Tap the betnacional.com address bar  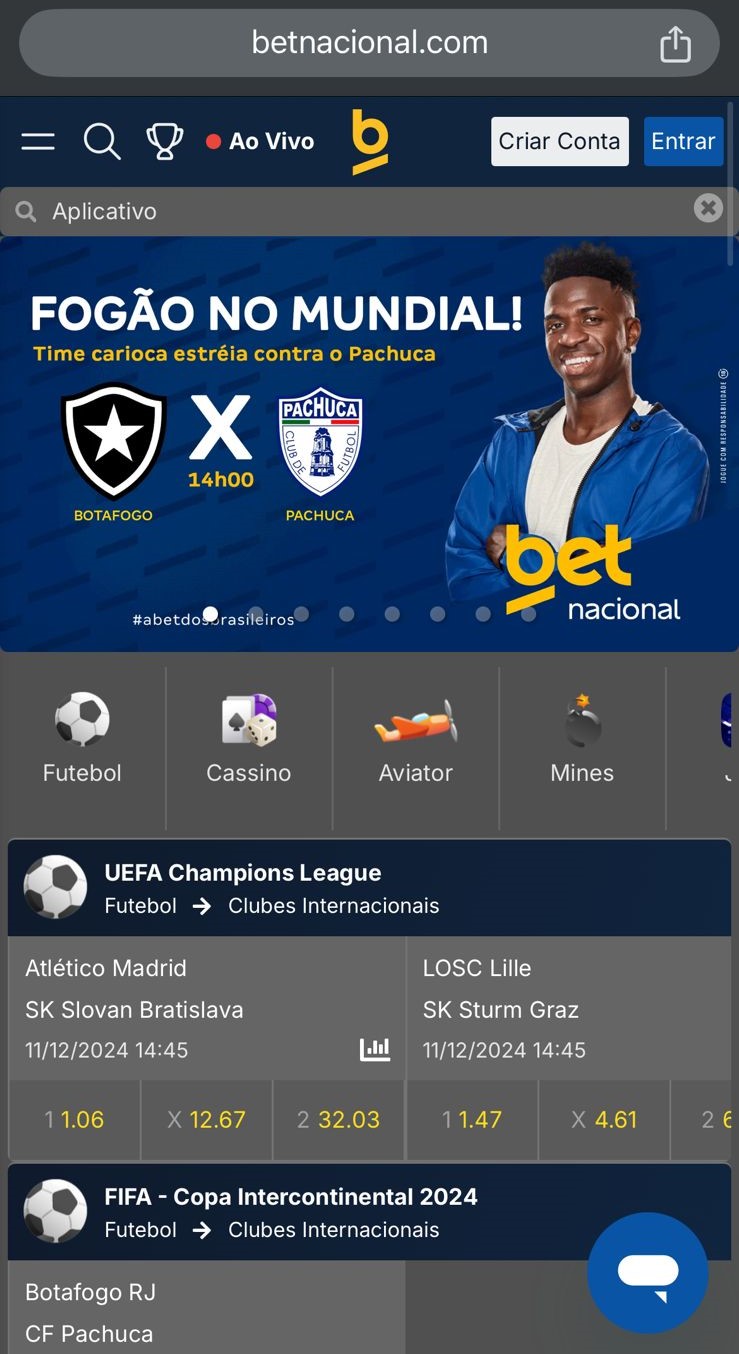pos(369,43)
